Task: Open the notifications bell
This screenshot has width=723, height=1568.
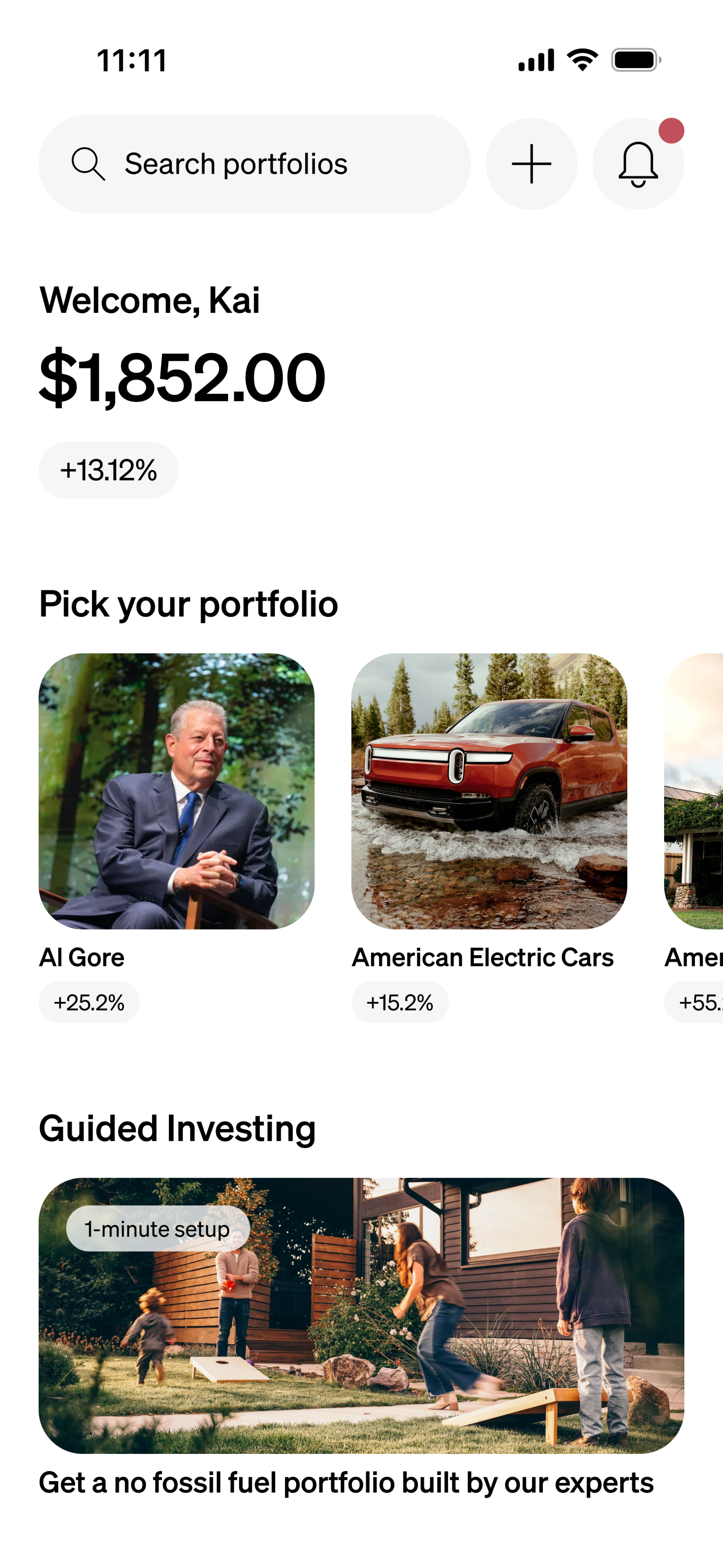Action: (638, 164)
